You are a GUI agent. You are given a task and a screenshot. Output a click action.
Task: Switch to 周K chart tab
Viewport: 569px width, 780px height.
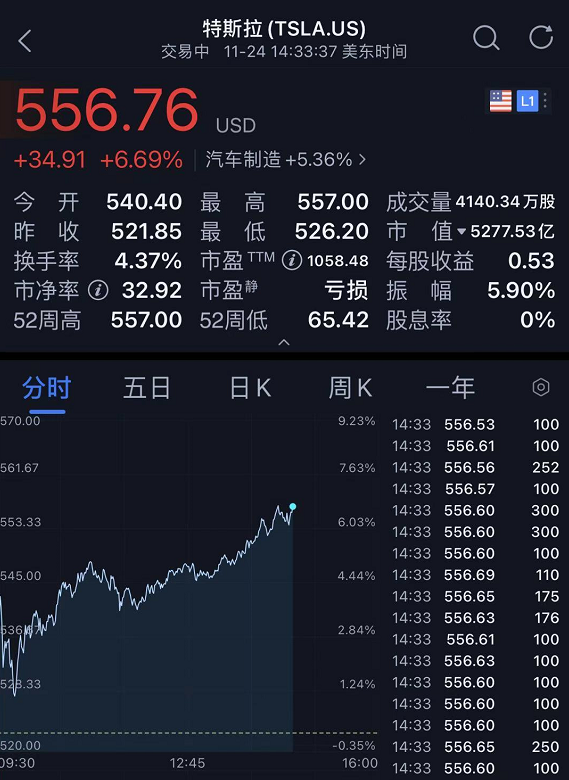350,388
